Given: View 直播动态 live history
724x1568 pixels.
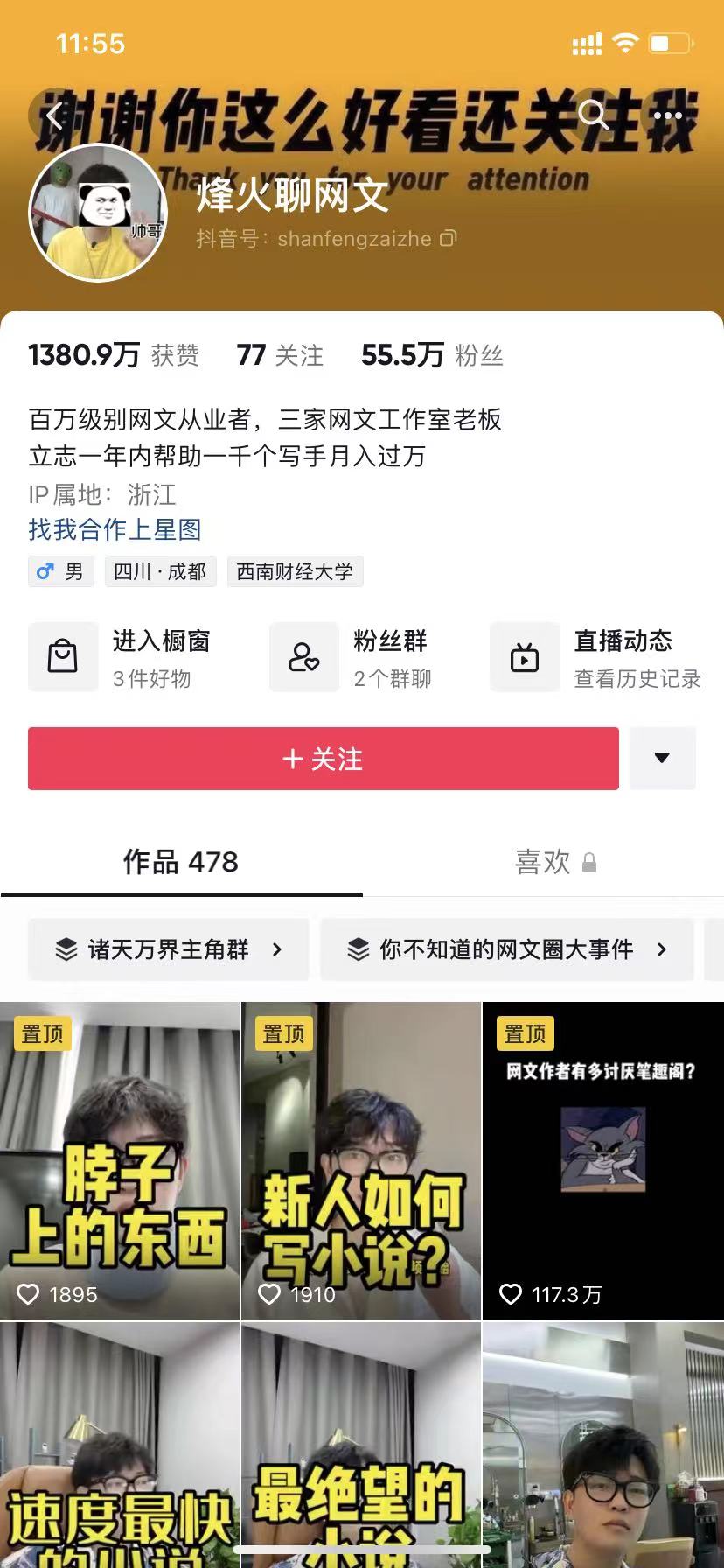Looking at the screenshot, I should tap(596, 657).
